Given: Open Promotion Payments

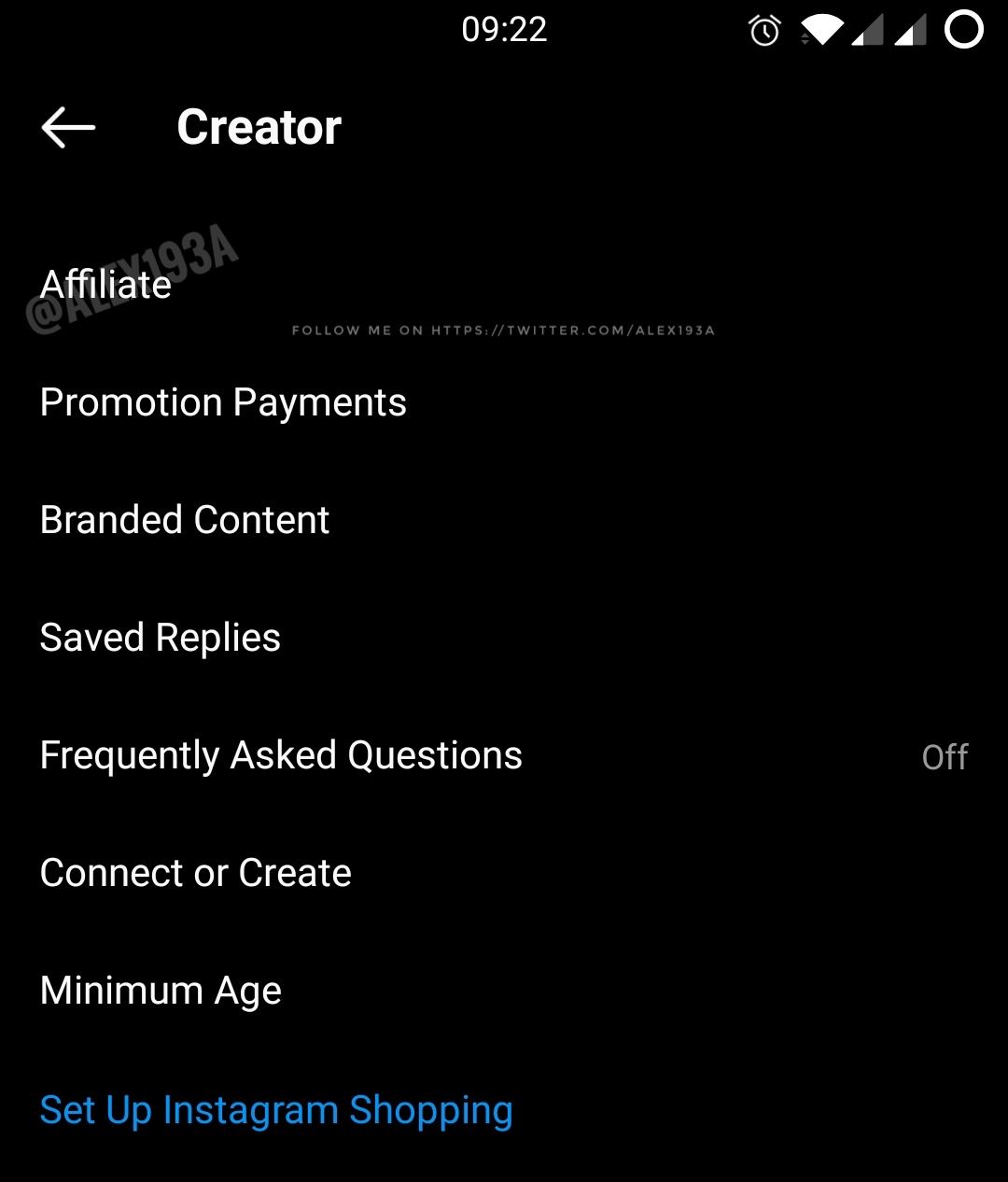Looking at the screenshot, I should [x=223, y=402].
